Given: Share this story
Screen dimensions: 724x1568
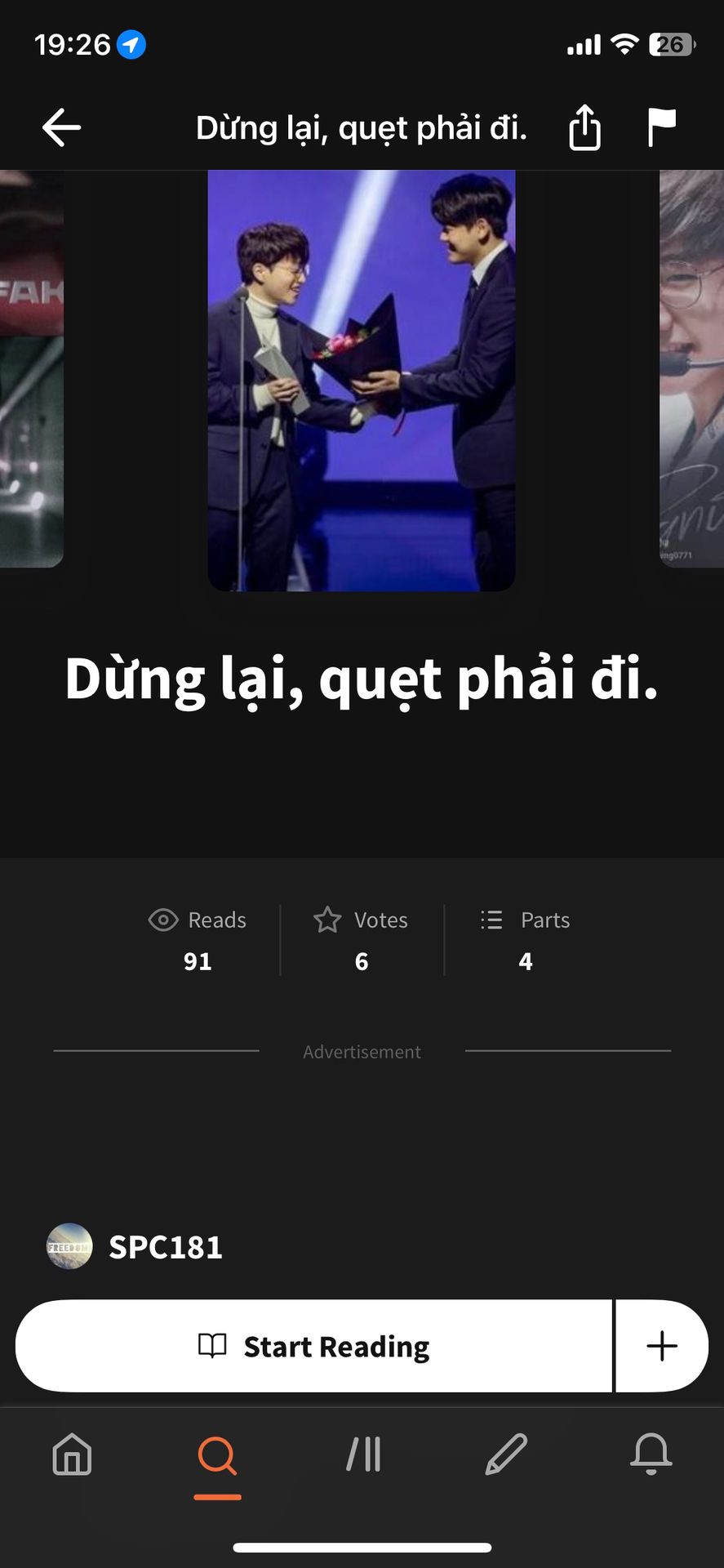Looking at the screenshot, I should [584, 127].
